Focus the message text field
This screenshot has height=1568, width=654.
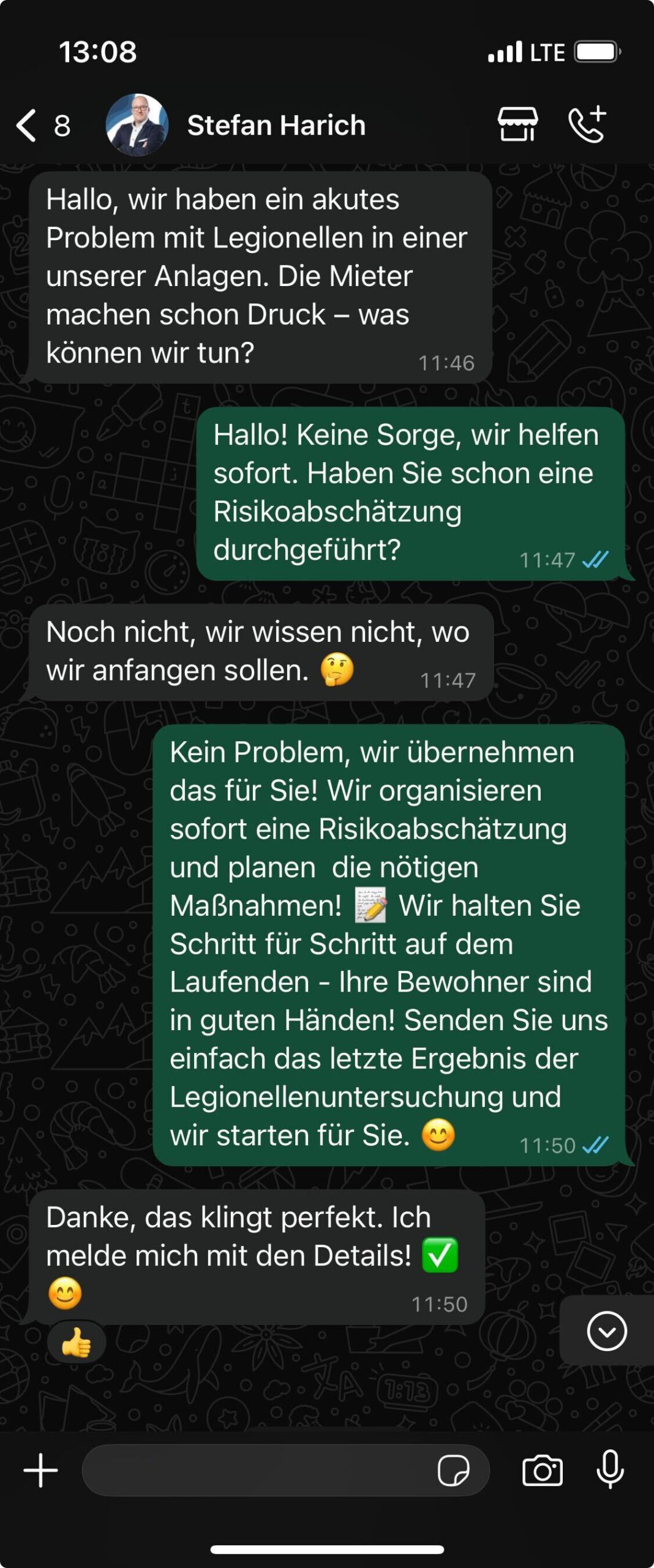point(257,1470)
